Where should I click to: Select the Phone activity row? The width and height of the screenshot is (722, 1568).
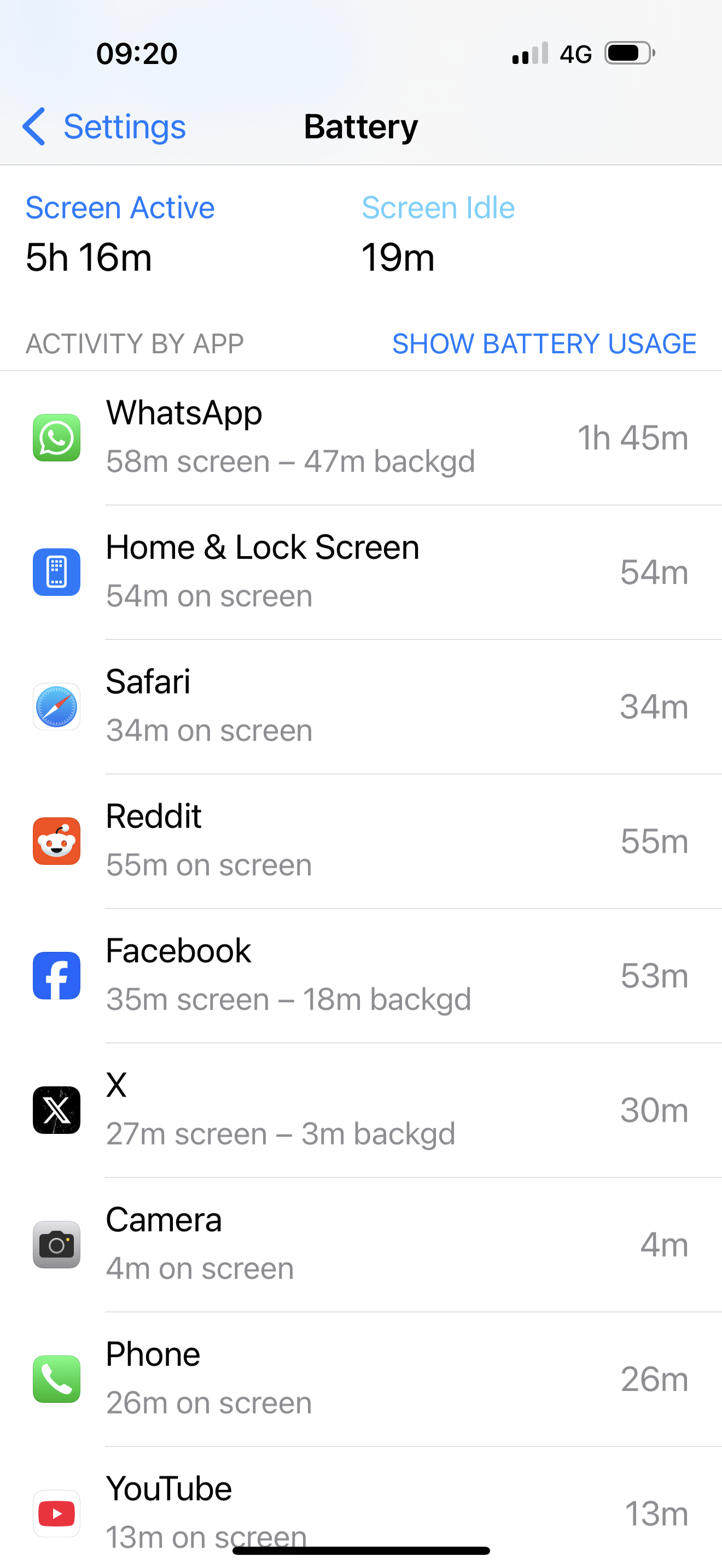361,1379
